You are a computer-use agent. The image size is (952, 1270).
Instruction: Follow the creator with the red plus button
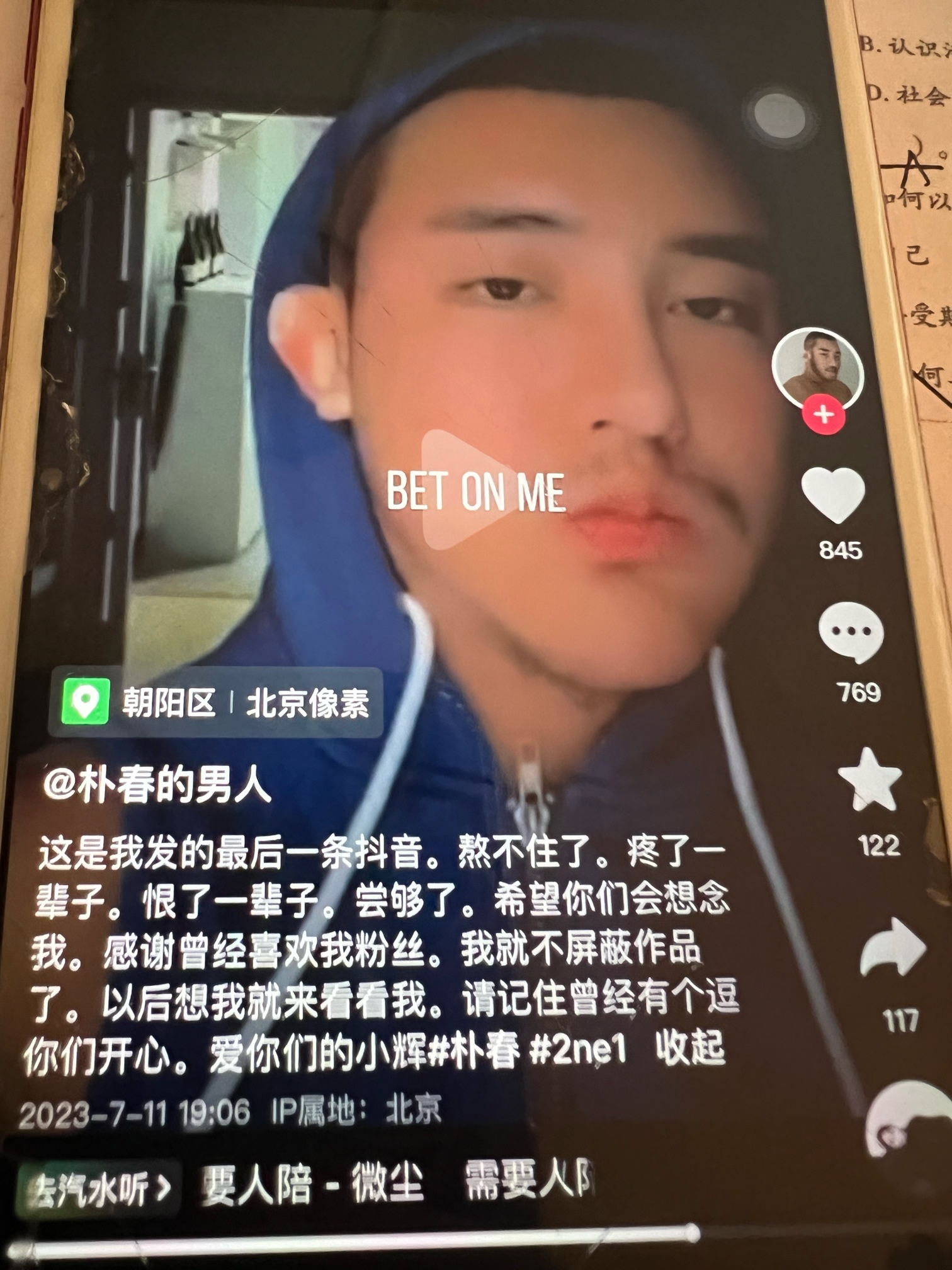(x=824, y=415)
